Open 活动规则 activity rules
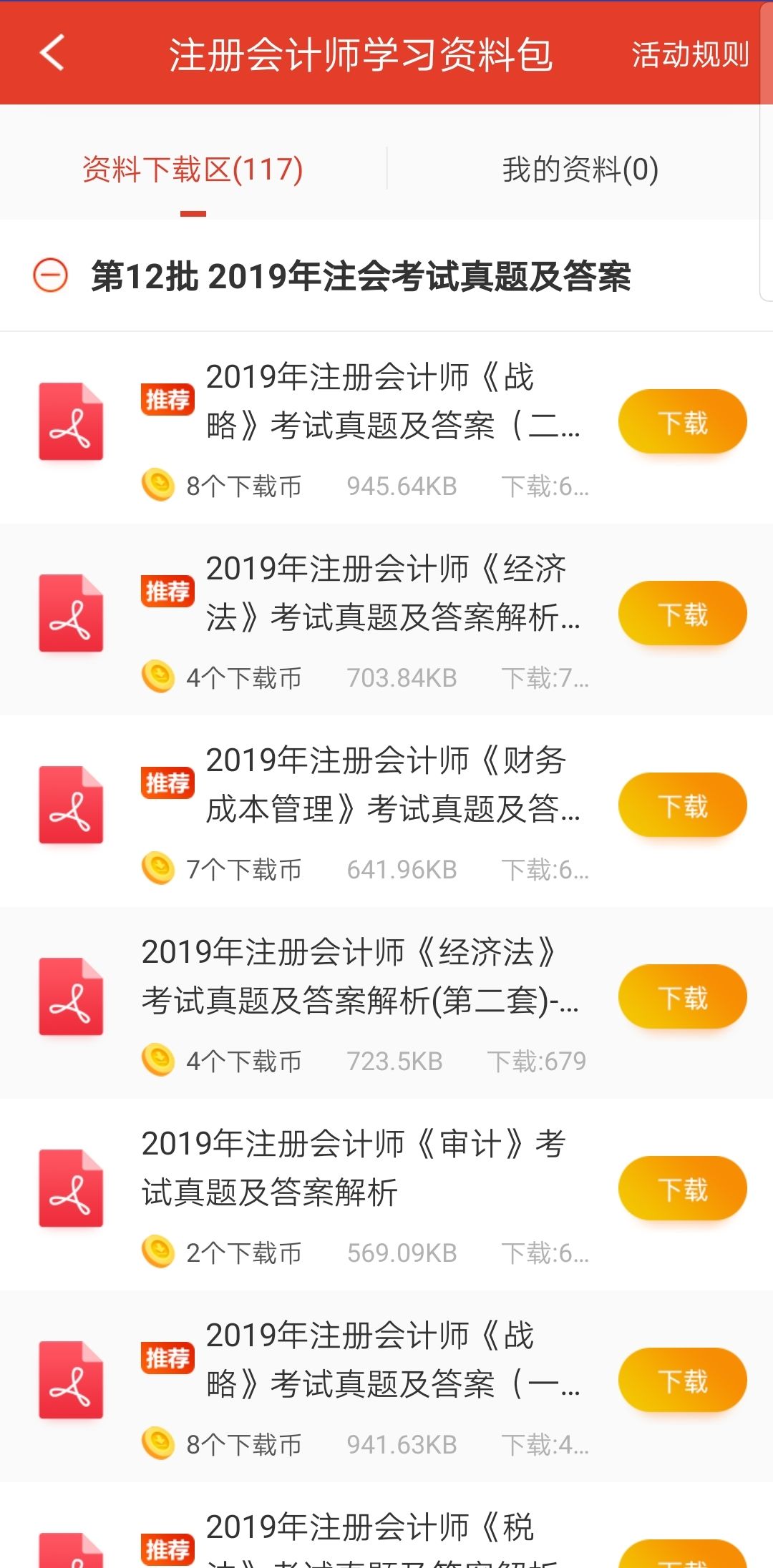The image size is (773, 1568). click(x=690, y=54)
